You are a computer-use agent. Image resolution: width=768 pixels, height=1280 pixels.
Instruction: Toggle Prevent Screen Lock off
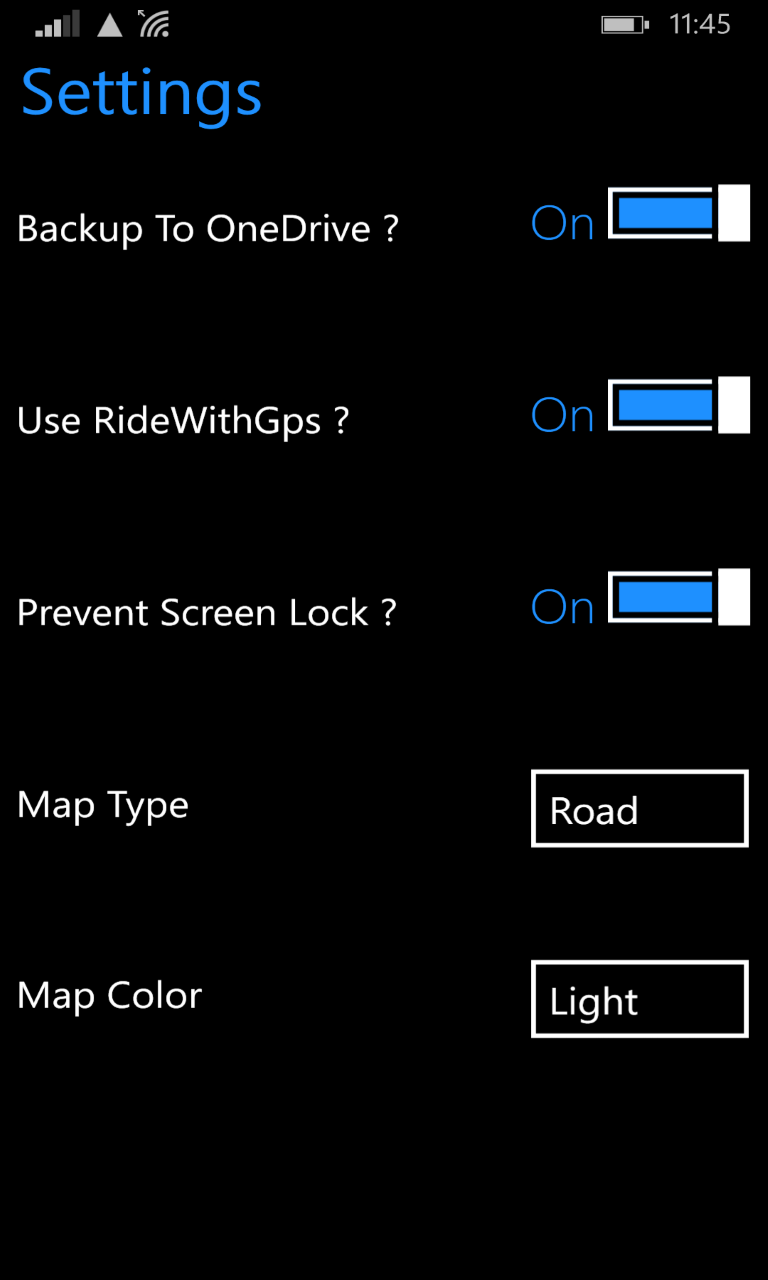click(678, 597)
